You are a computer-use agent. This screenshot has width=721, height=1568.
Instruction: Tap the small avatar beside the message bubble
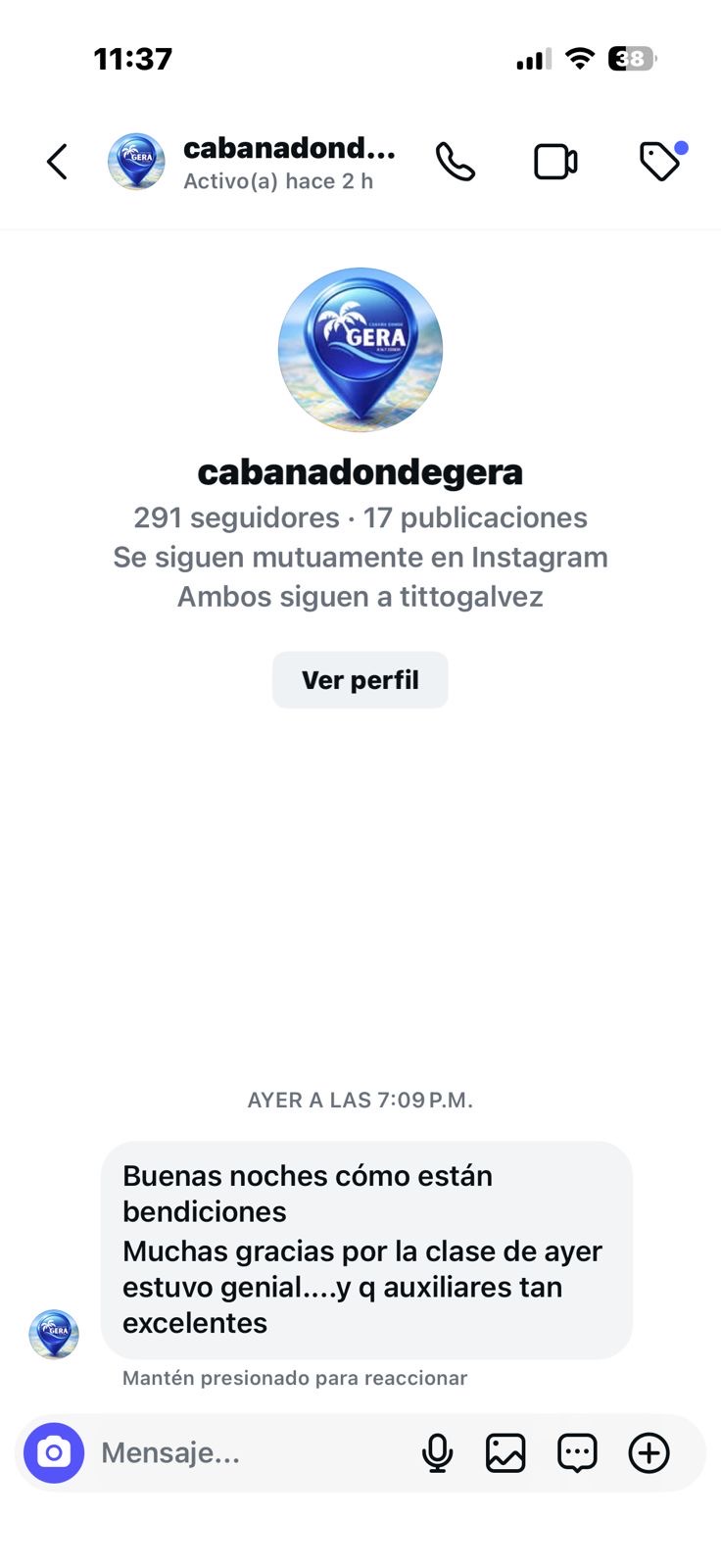(54, 1333)
